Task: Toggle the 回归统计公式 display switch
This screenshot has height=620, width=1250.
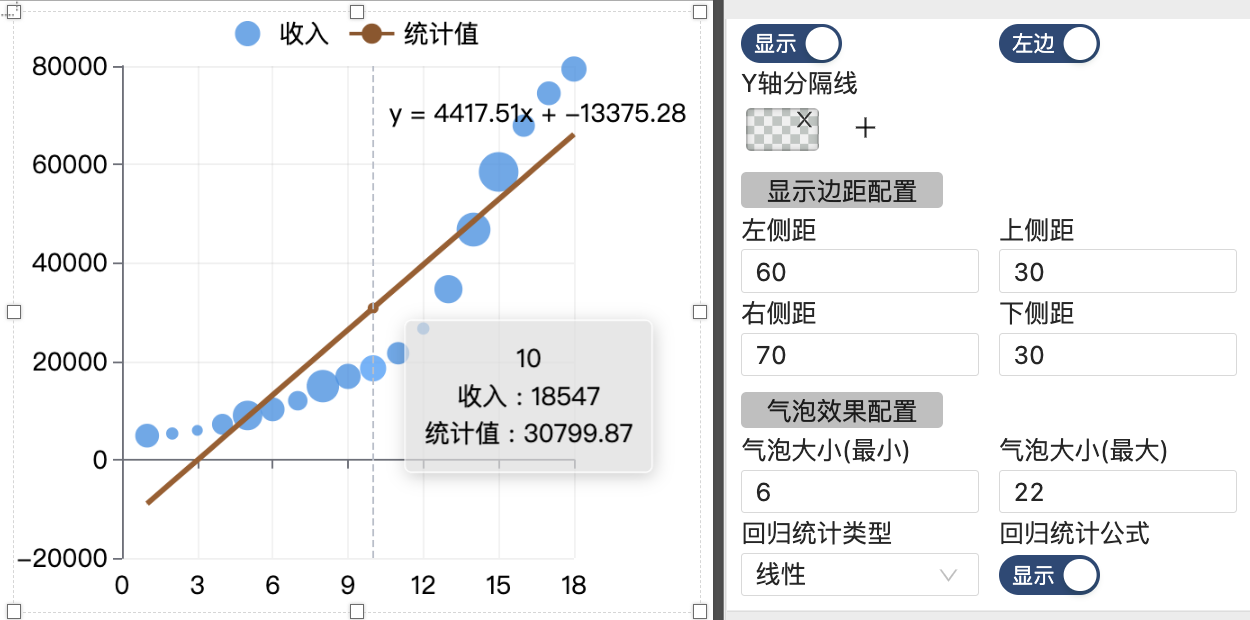Action: (1049, 575)
